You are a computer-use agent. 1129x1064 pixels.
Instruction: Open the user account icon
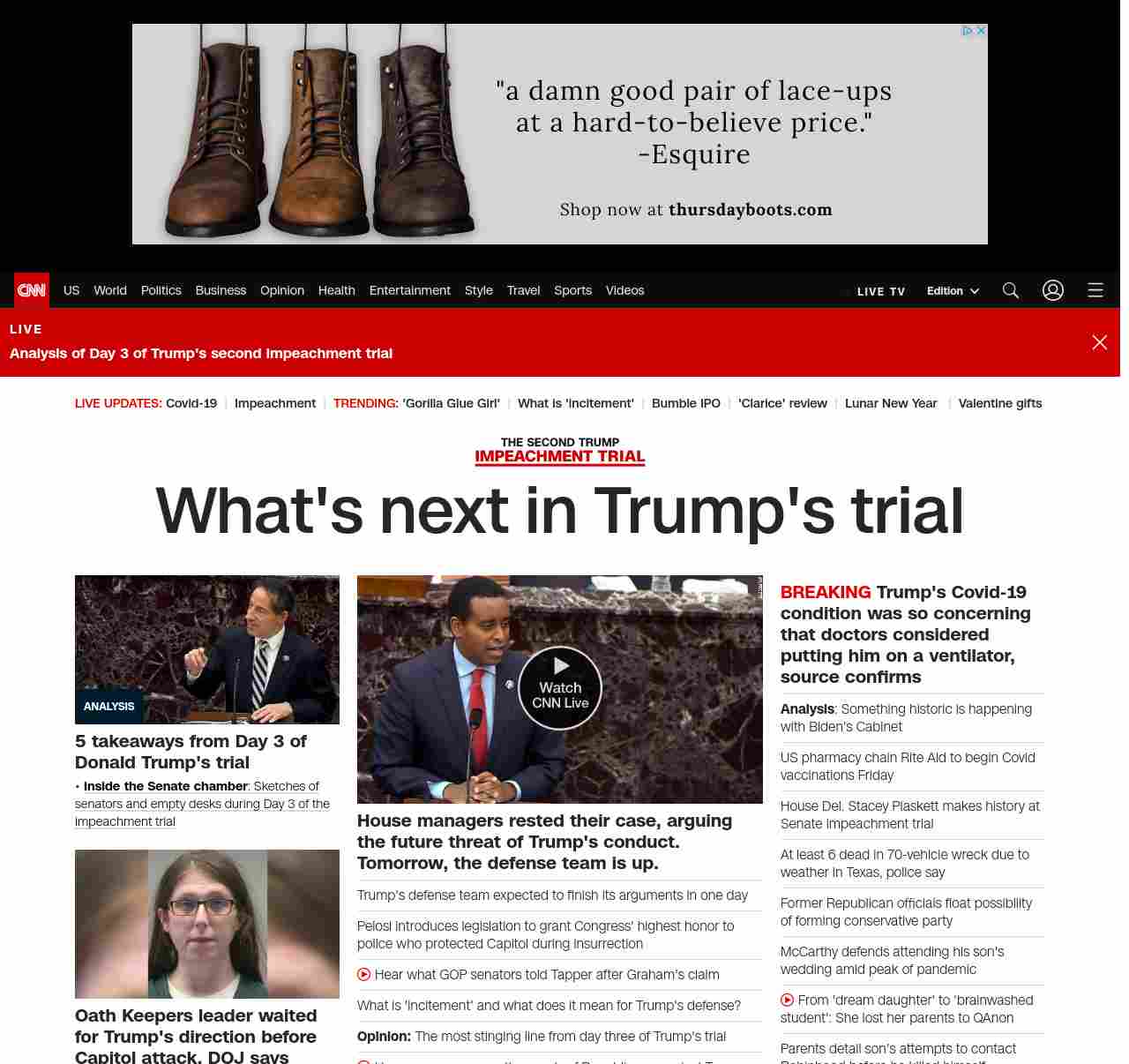(1053, 290)
